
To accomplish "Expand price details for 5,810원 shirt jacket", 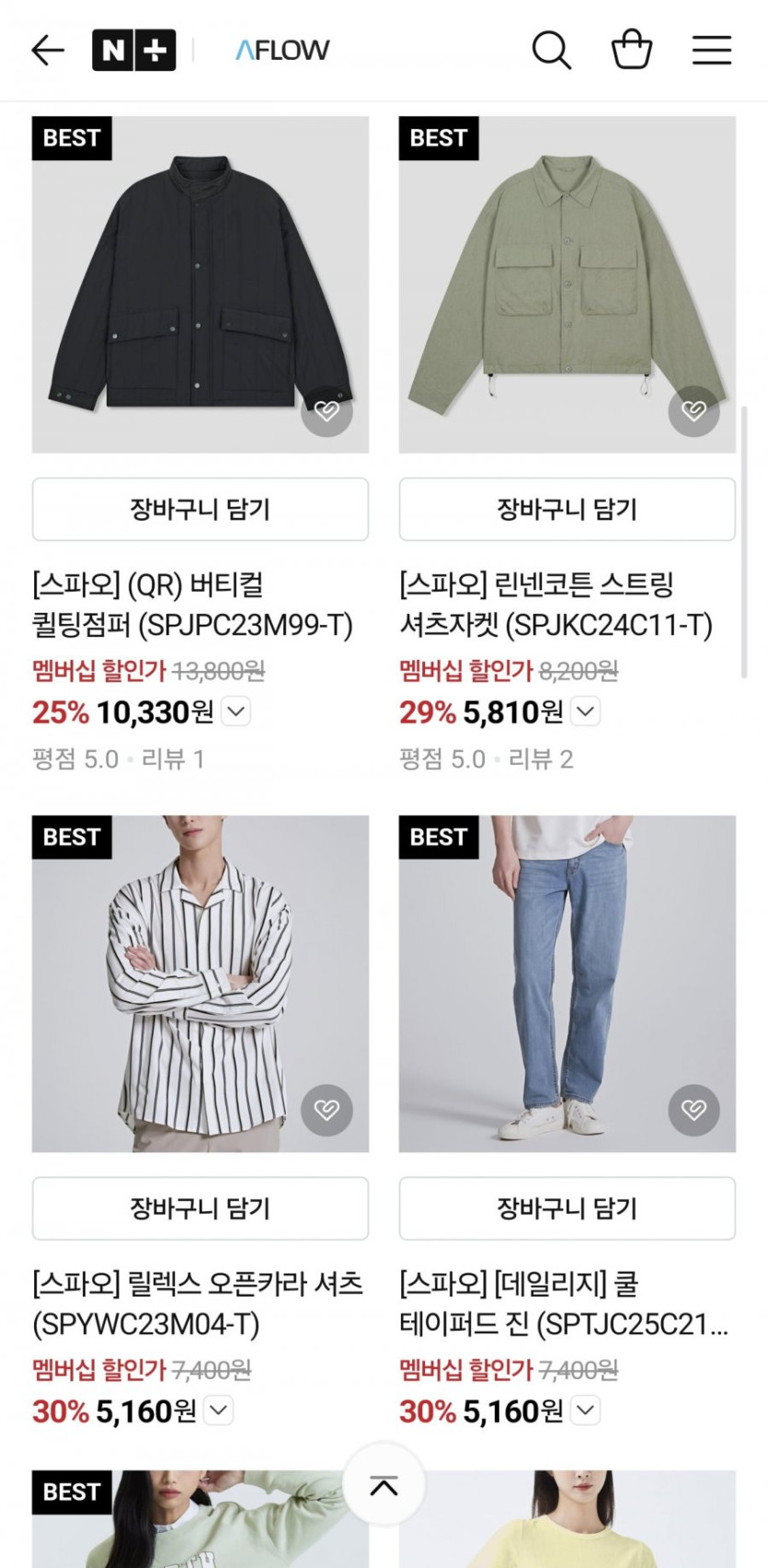I will 586,711.
